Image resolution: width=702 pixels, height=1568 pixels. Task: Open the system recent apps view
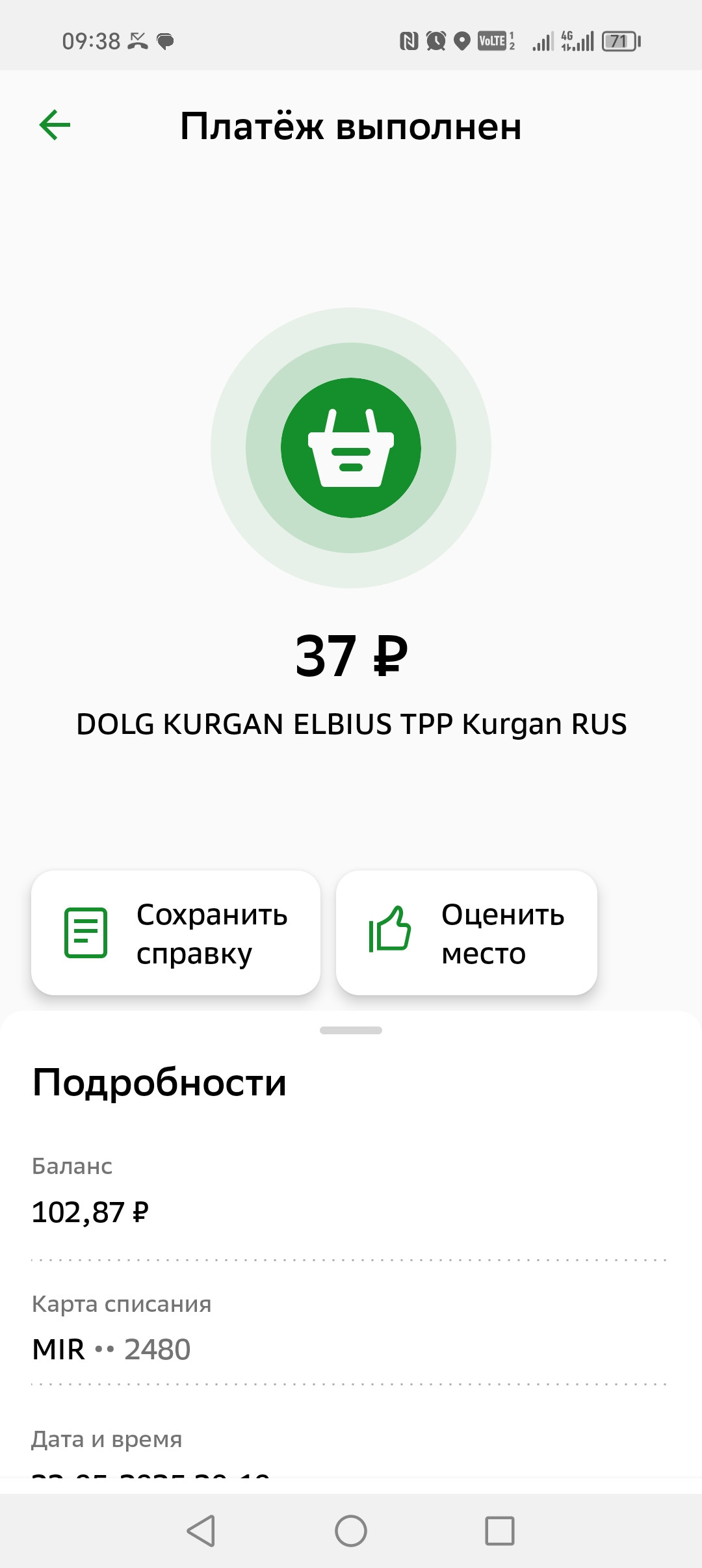[x=500, y=1530]
